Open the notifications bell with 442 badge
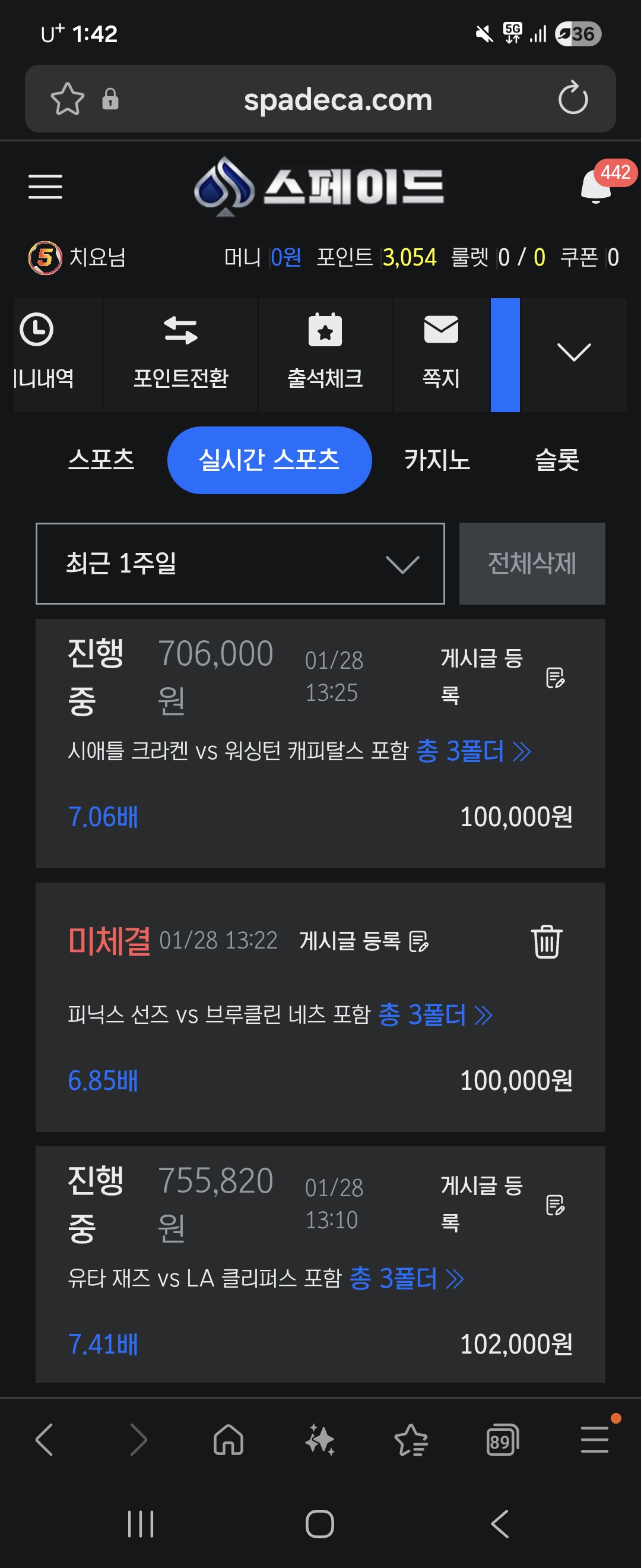Viewport: 641px width, 1568px height. (x=596, y=187)
